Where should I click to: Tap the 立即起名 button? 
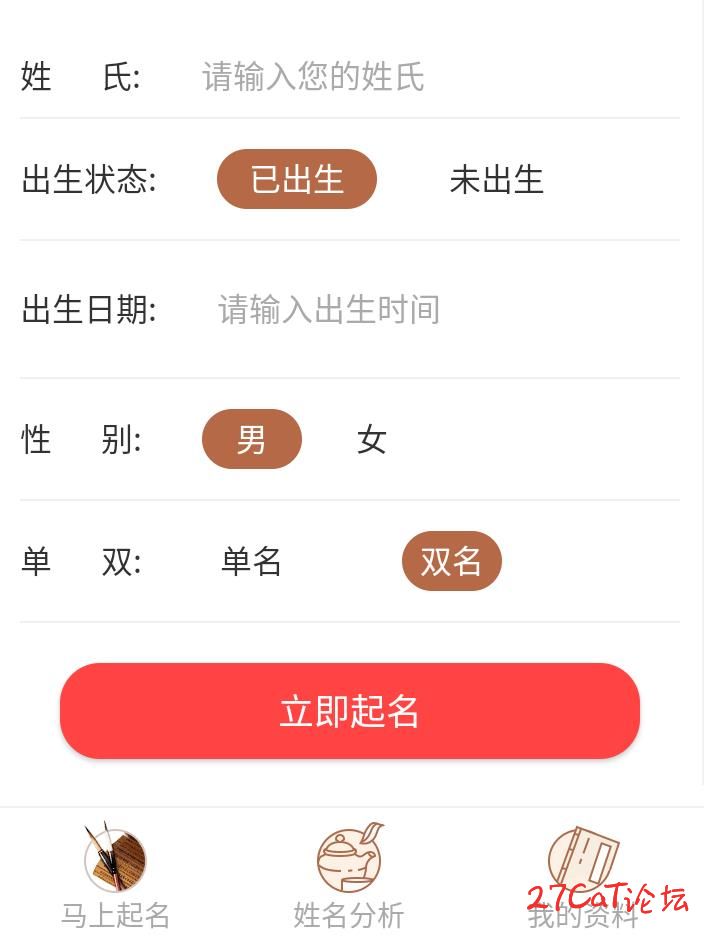click(350, 711)
